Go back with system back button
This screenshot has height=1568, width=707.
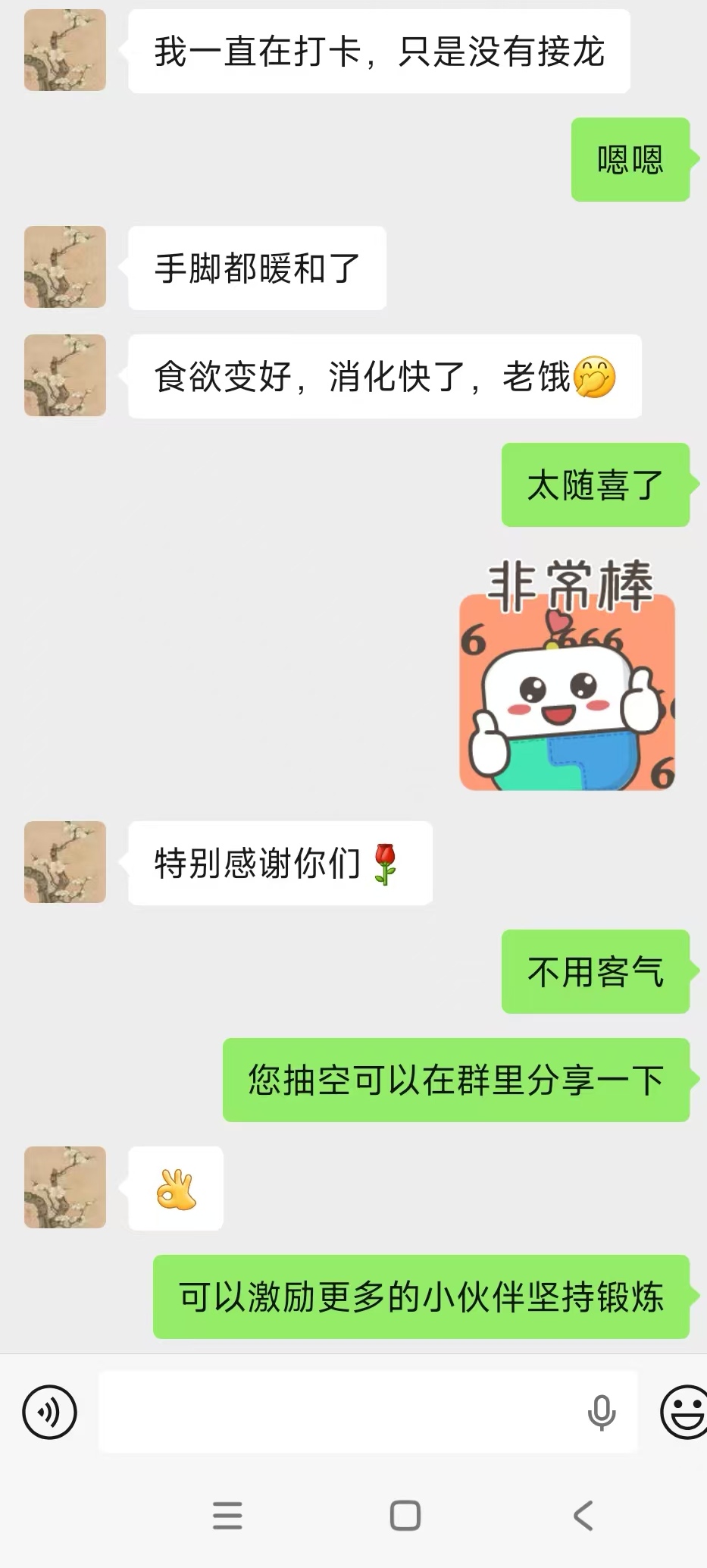[582, 1516]
